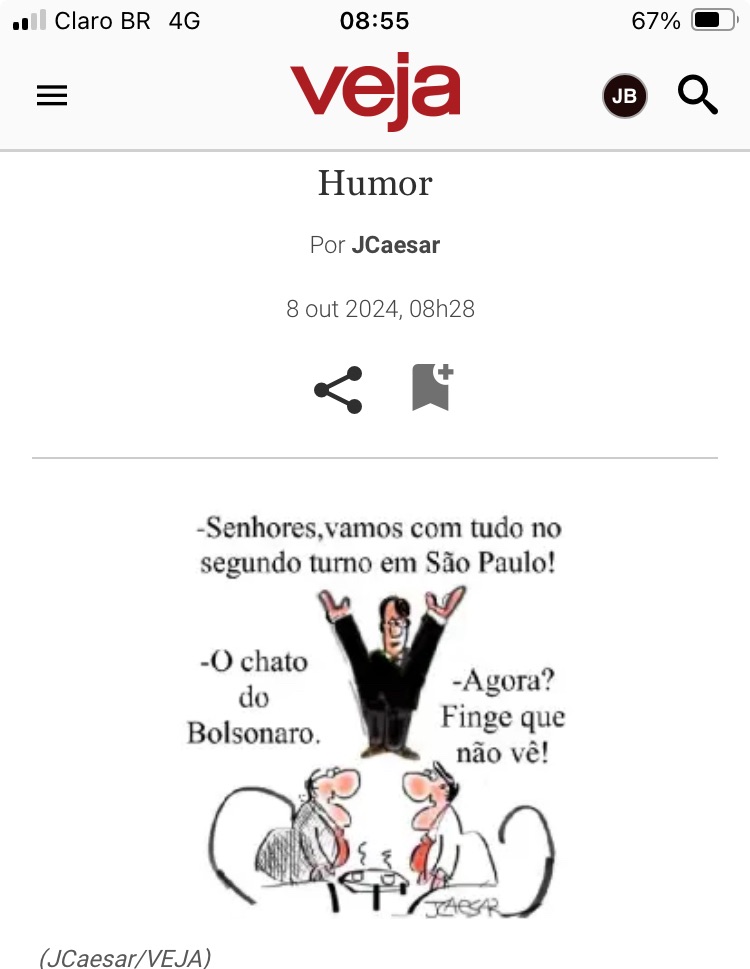Share this Humor article
The height and width of the screenshot is (969, 750).
338,390
